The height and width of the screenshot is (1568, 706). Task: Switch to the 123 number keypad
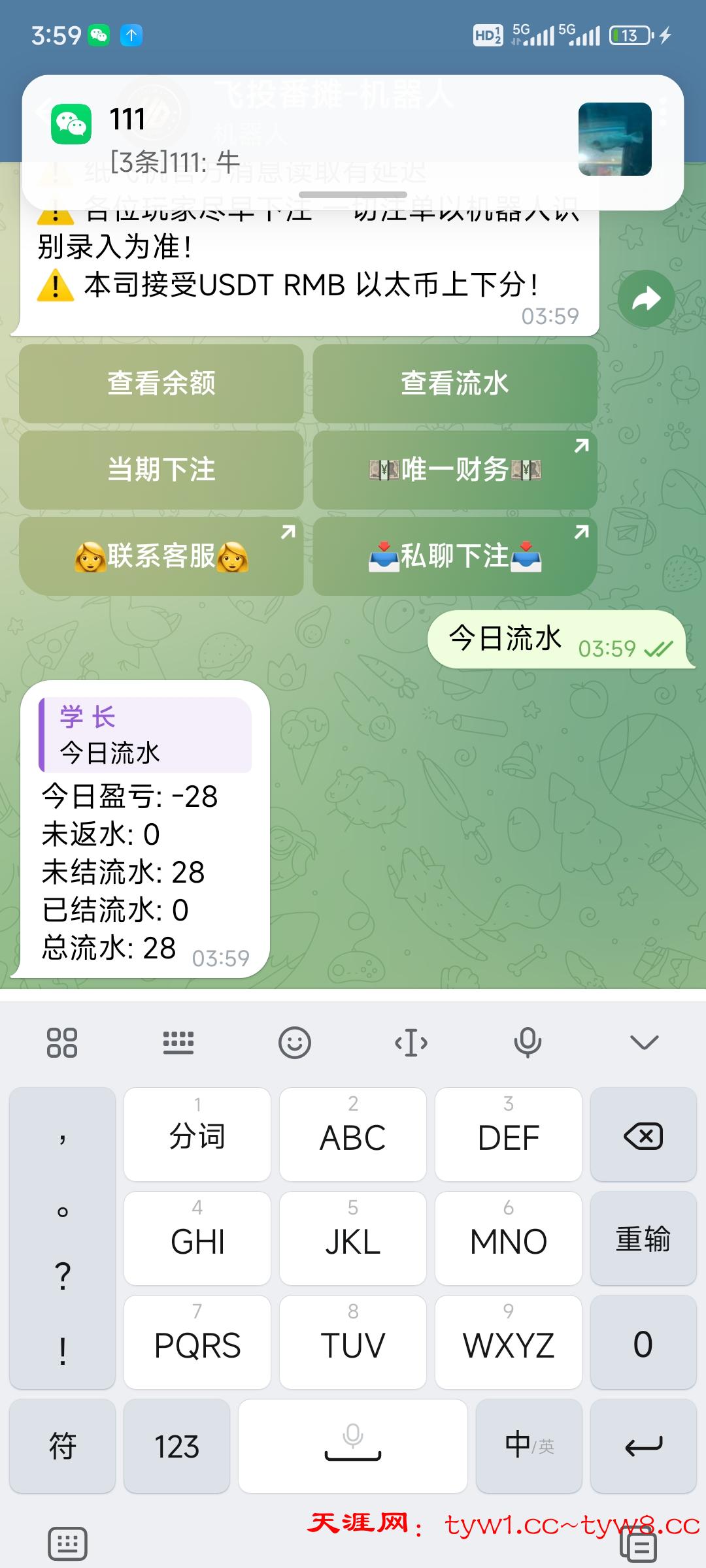pos(176,1446)
